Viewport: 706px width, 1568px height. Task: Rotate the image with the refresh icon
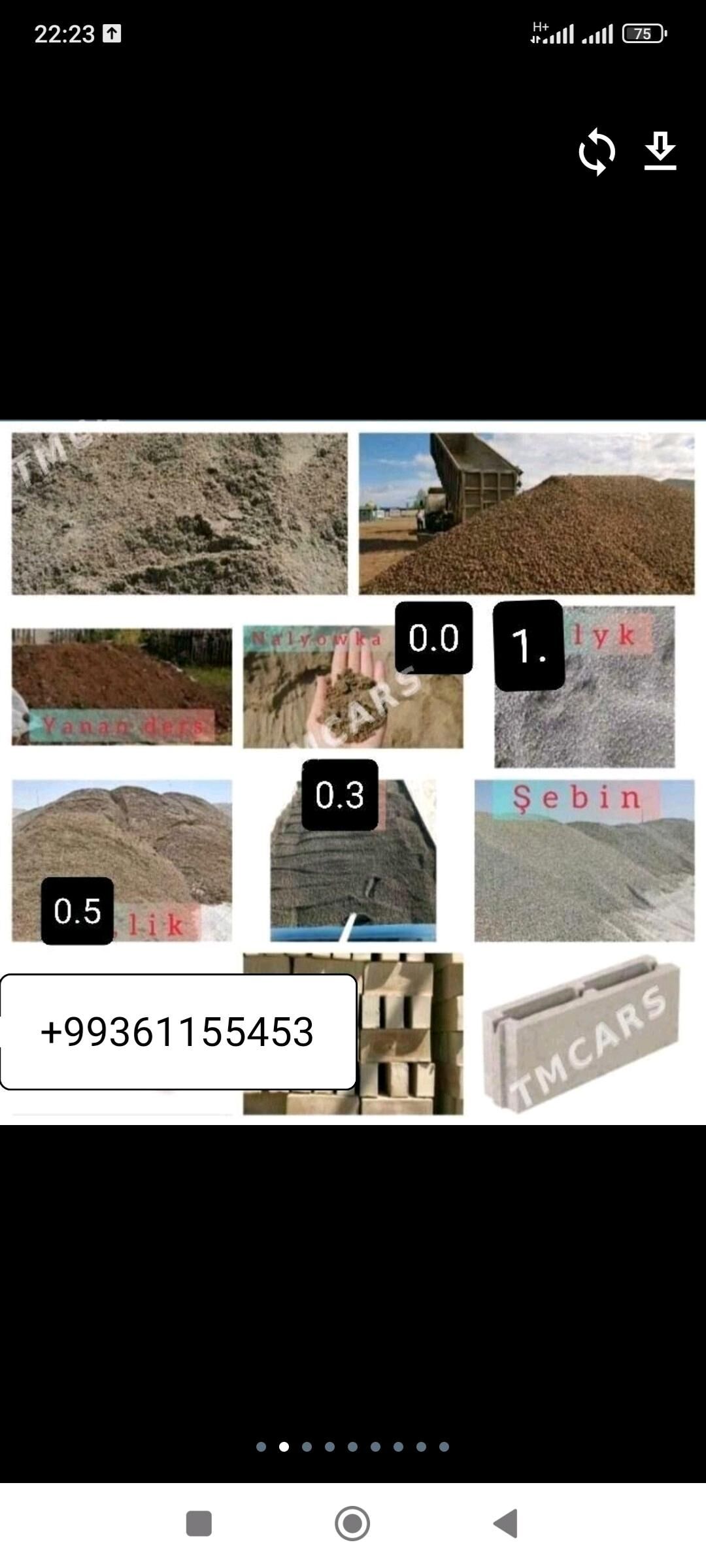click(x=597, y=152)
